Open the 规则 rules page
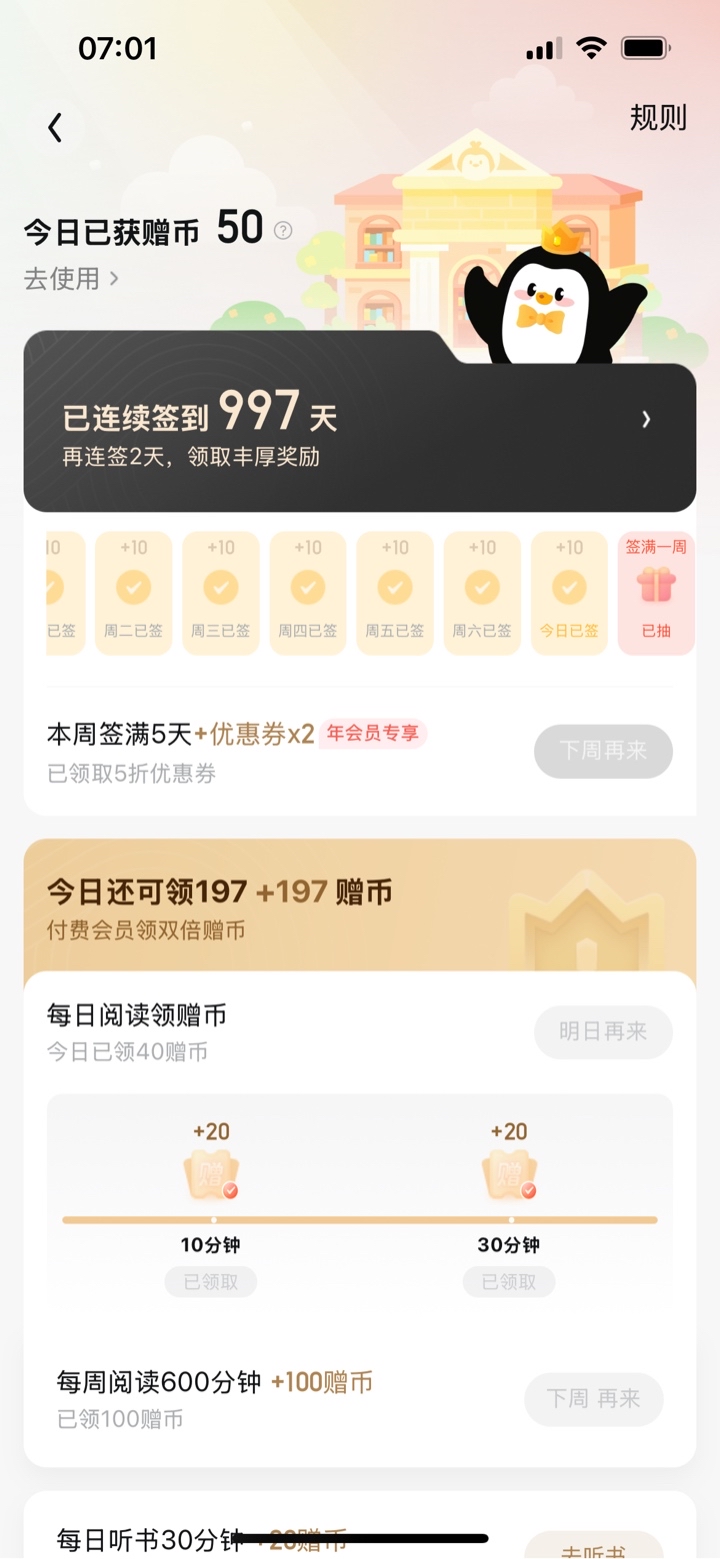Image resolution: width=720 pixels, height=1559 pixels. click(x=658, y=118)
